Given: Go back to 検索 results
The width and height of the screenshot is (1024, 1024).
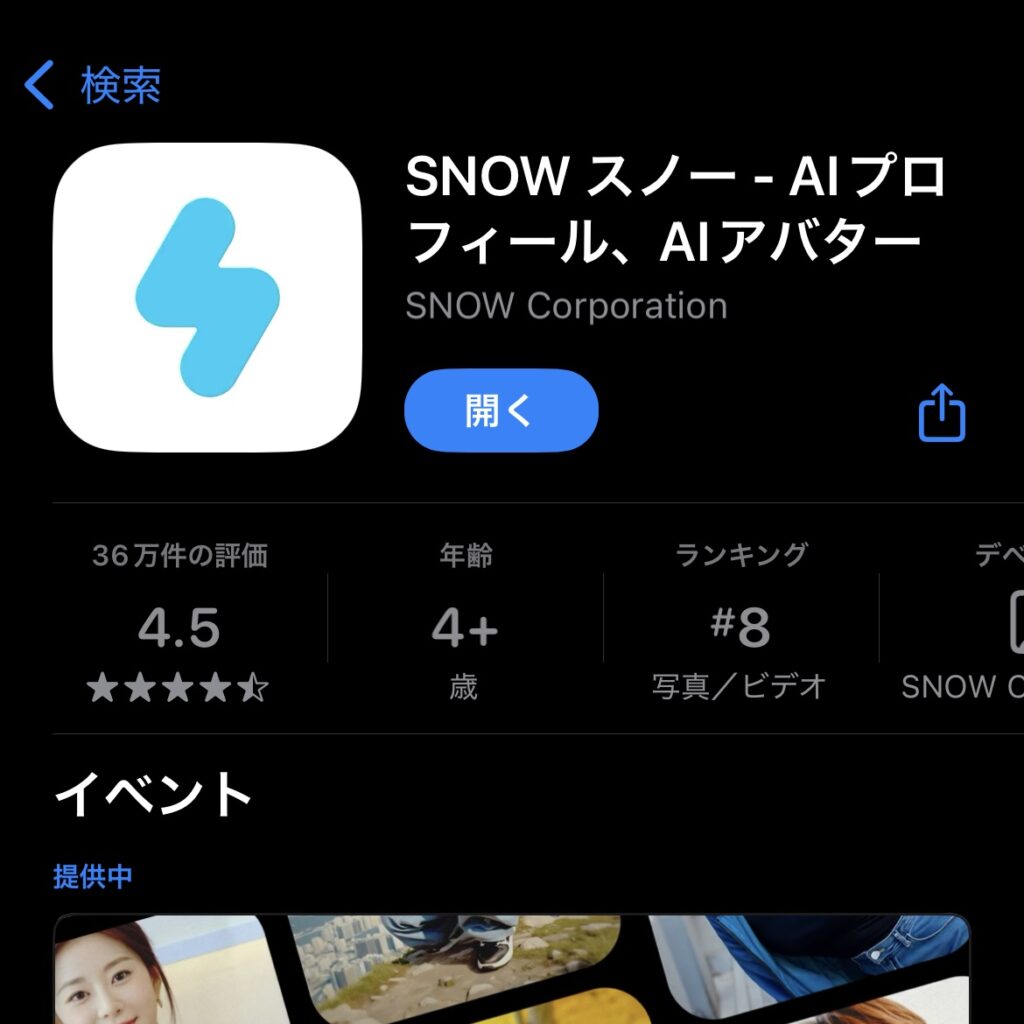Looking at the screenshot, I should [x=93, y=86].
